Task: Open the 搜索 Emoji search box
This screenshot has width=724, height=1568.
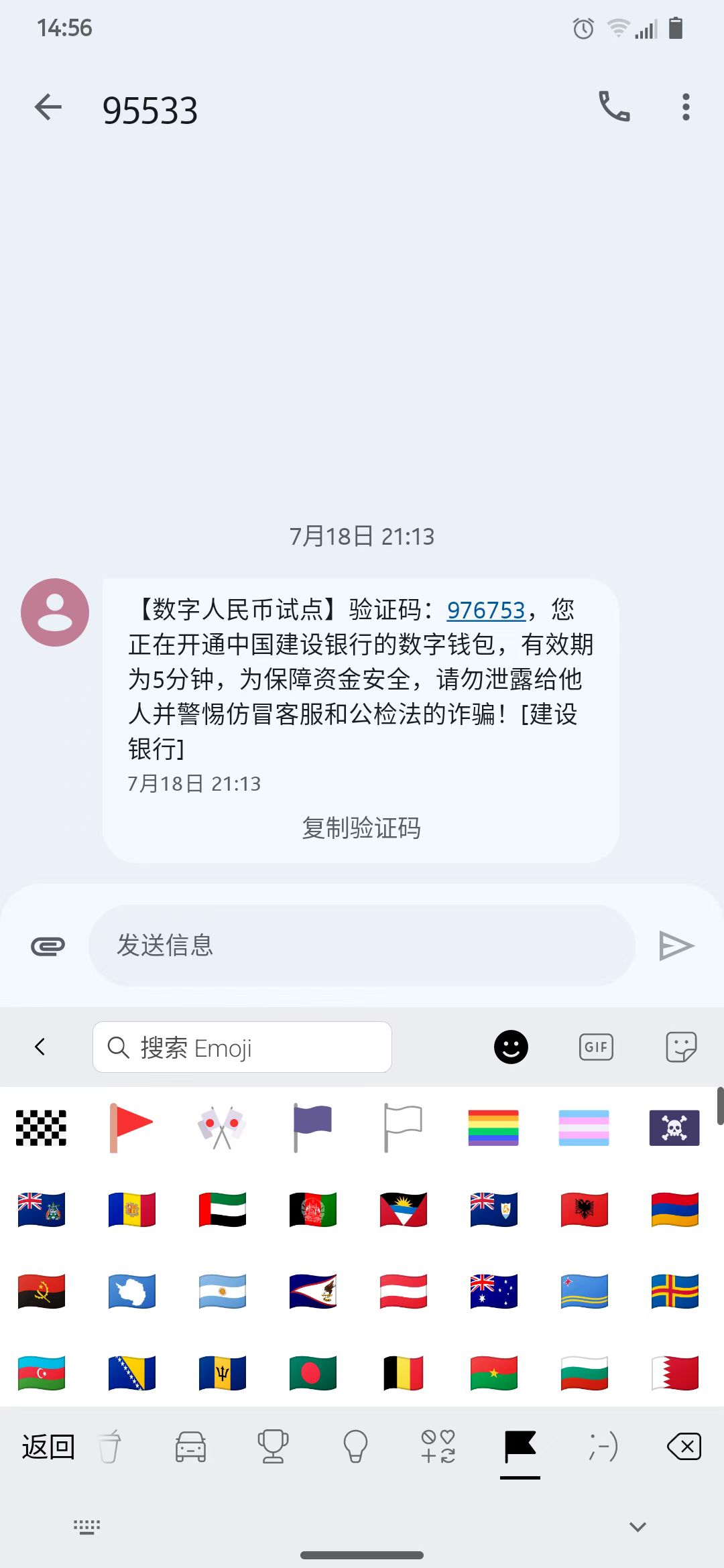Action: pos(242,1047)
